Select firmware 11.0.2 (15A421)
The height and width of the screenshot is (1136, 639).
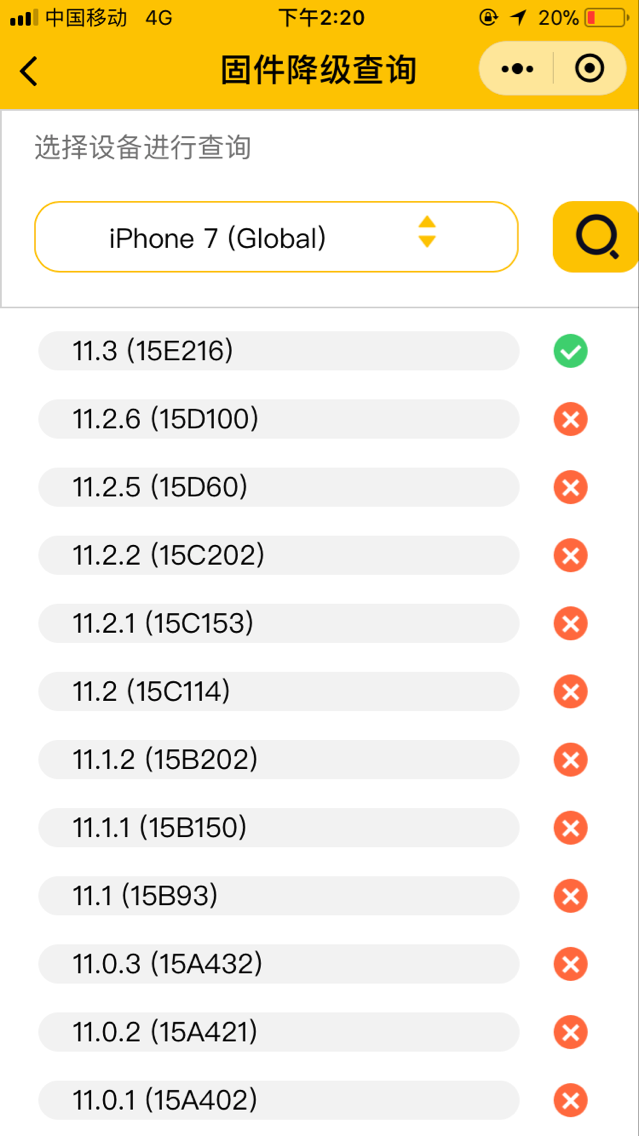(x=279, y=1032)
